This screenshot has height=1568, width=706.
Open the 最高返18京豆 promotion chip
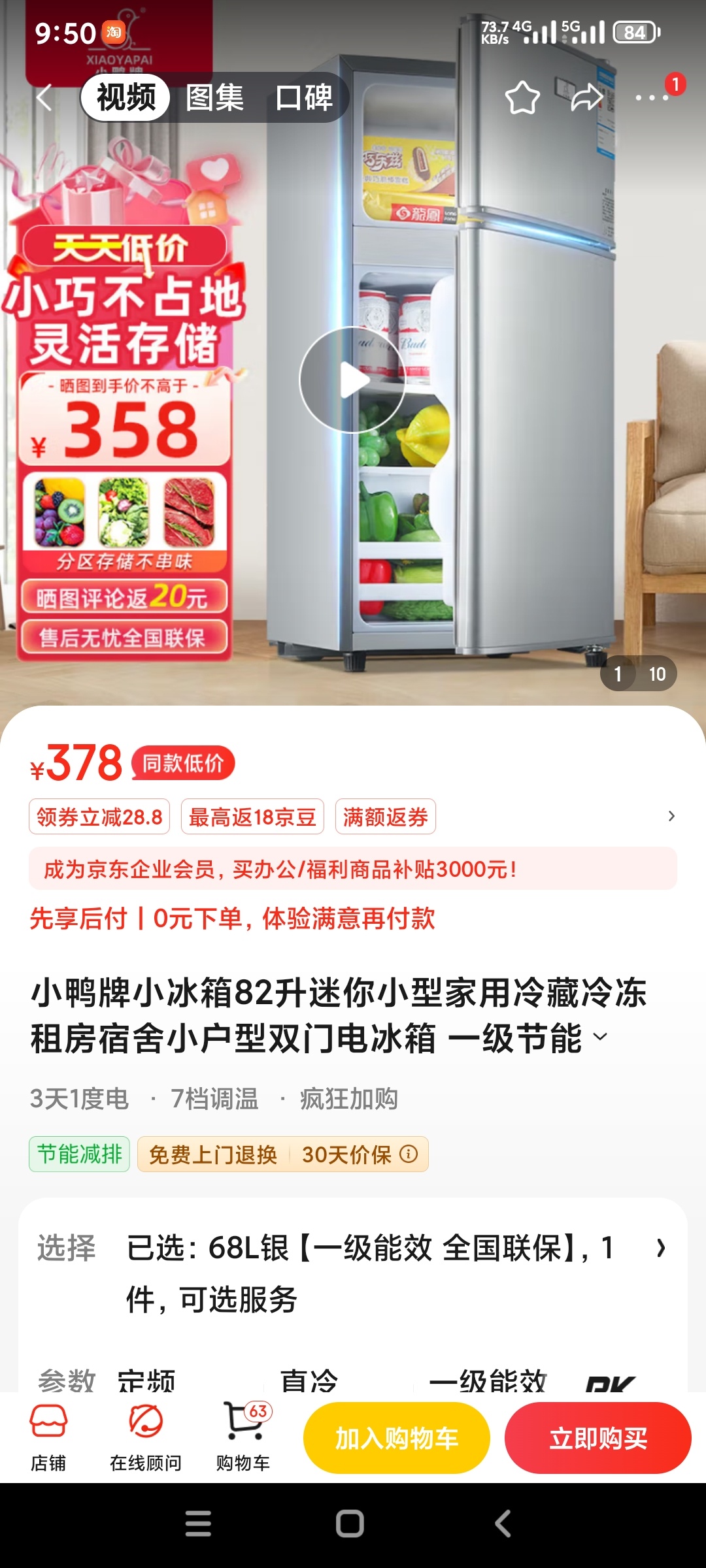[252, 817]
